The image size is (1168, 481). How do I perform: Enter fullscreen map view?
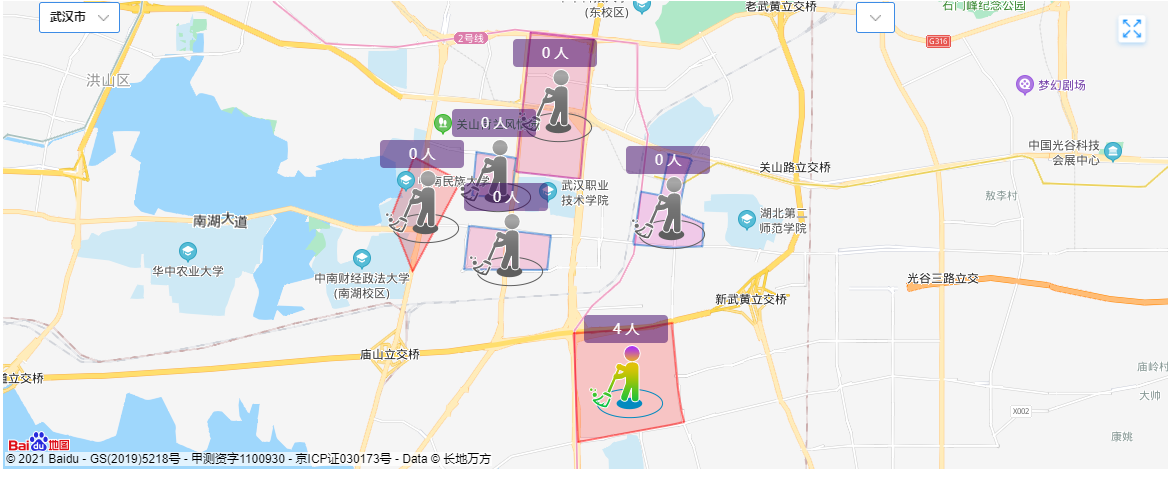point(1131,28)
